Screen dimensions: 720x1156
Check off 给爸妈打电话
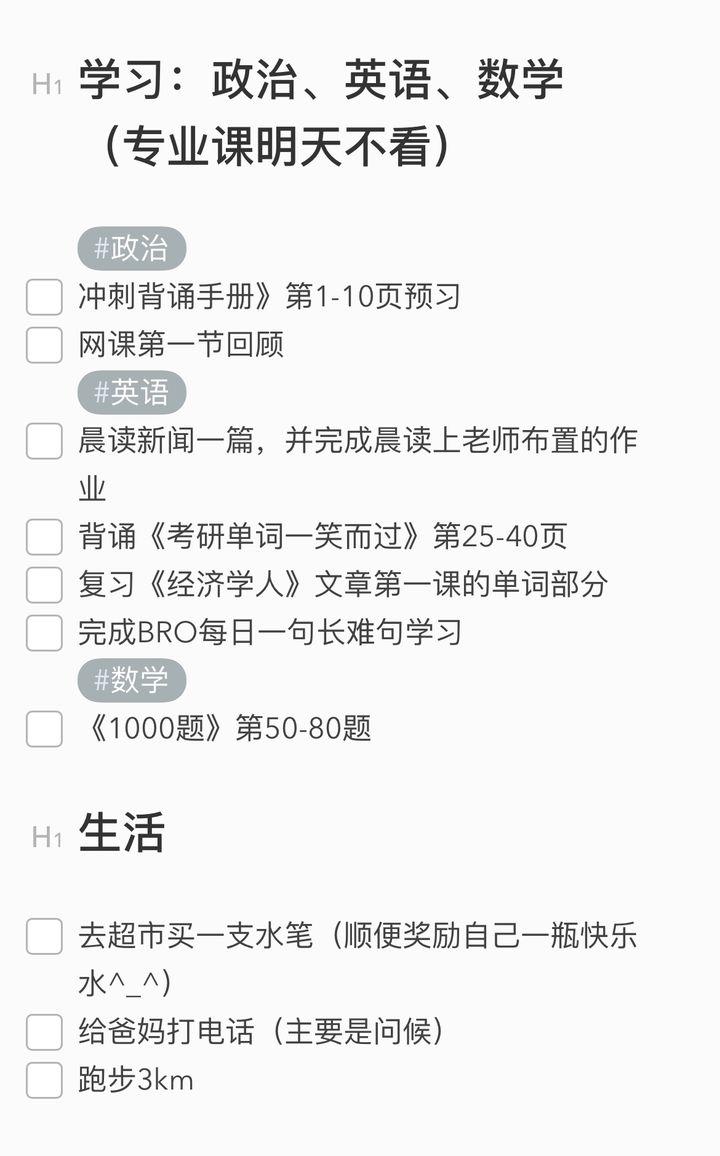coord(44,1032)
